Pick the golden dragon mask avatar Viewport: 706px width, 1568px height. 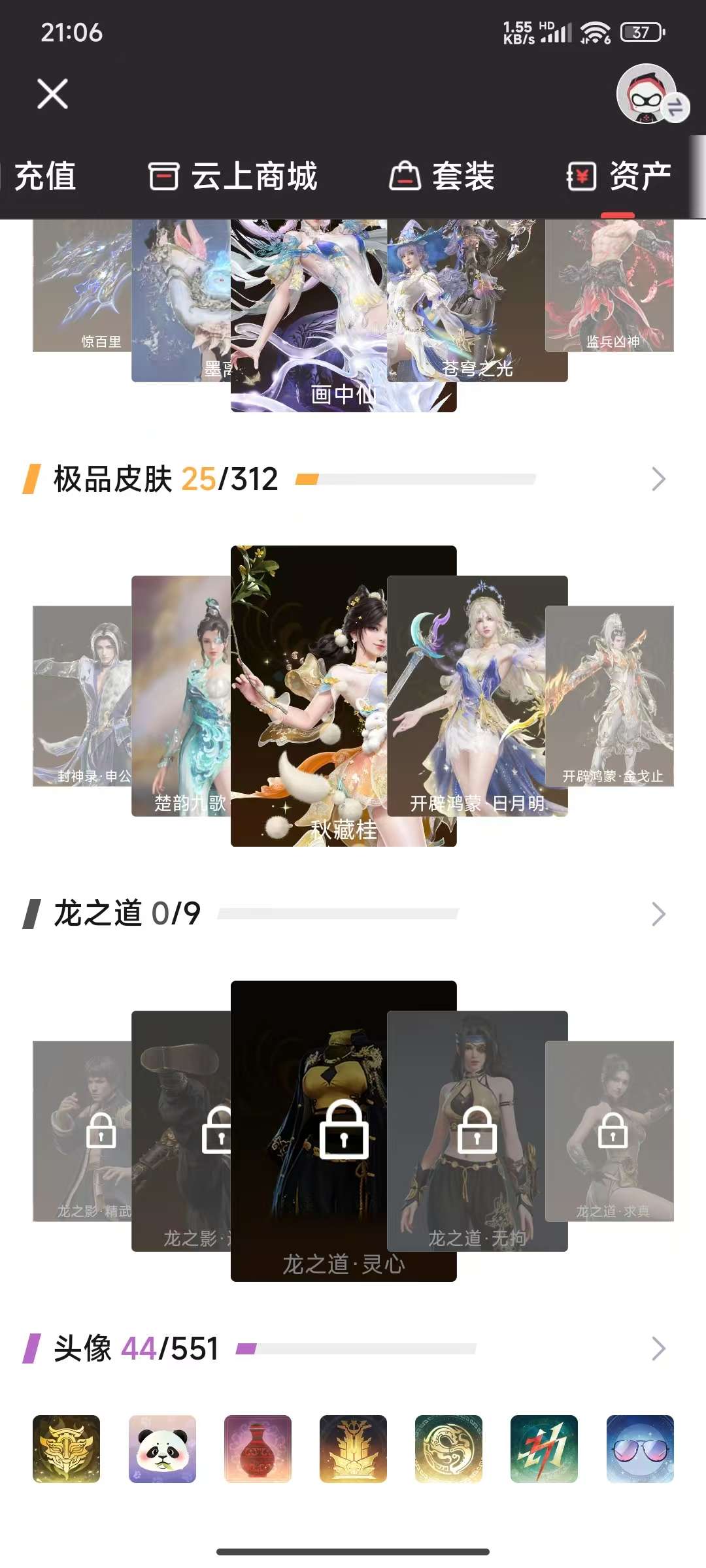click(x=67, y=1449)
